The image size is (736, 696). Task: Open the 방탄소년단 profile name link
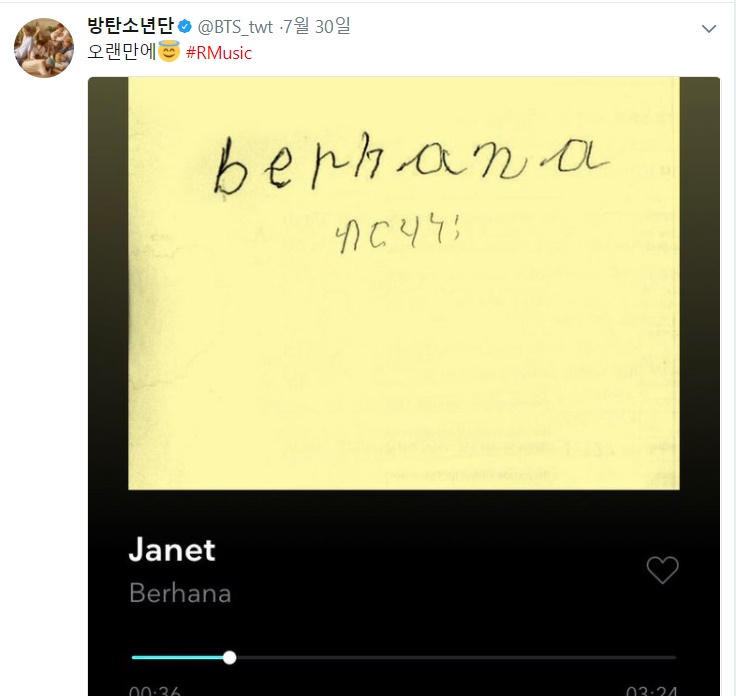click(130, 26)
